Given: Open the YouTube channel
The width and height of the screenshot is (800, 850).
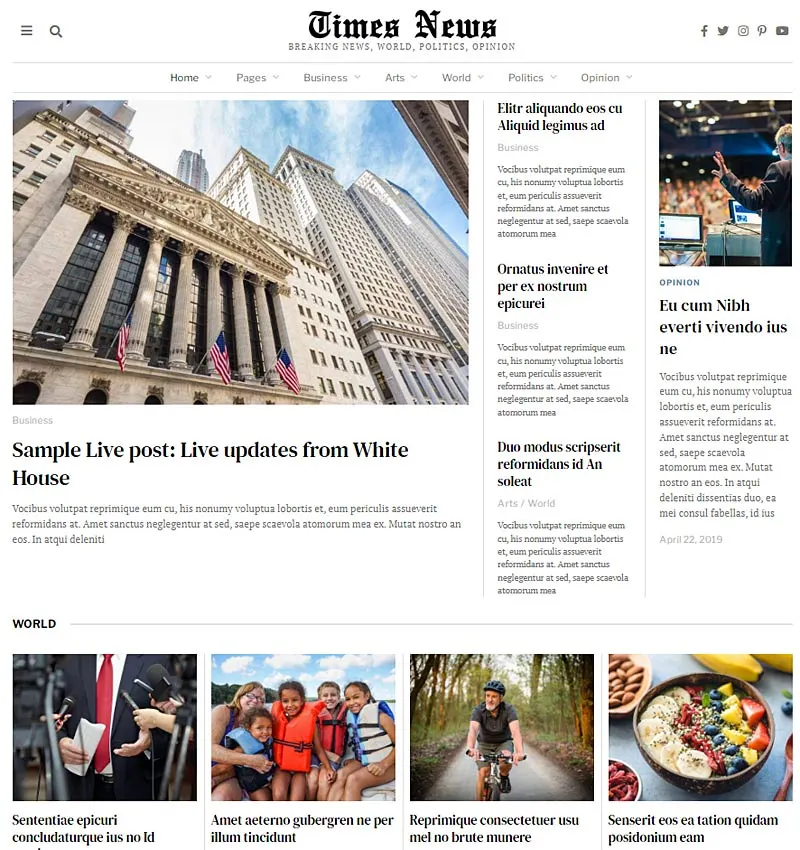Looking at the screenshot, I should tap(782, 31).
